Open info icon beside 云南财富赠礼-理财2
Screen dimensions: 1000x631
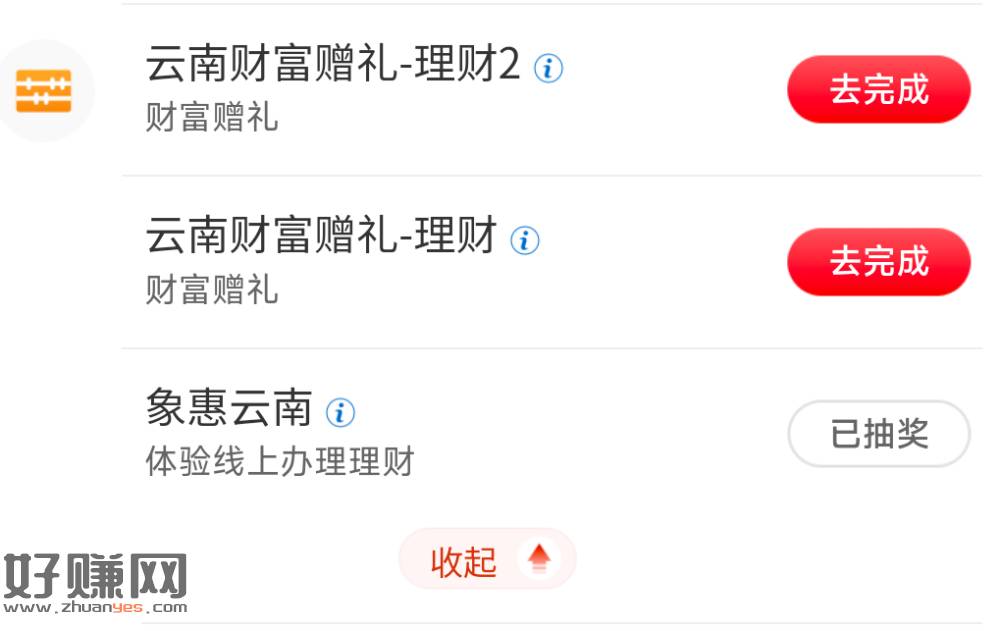click(548, 68)
